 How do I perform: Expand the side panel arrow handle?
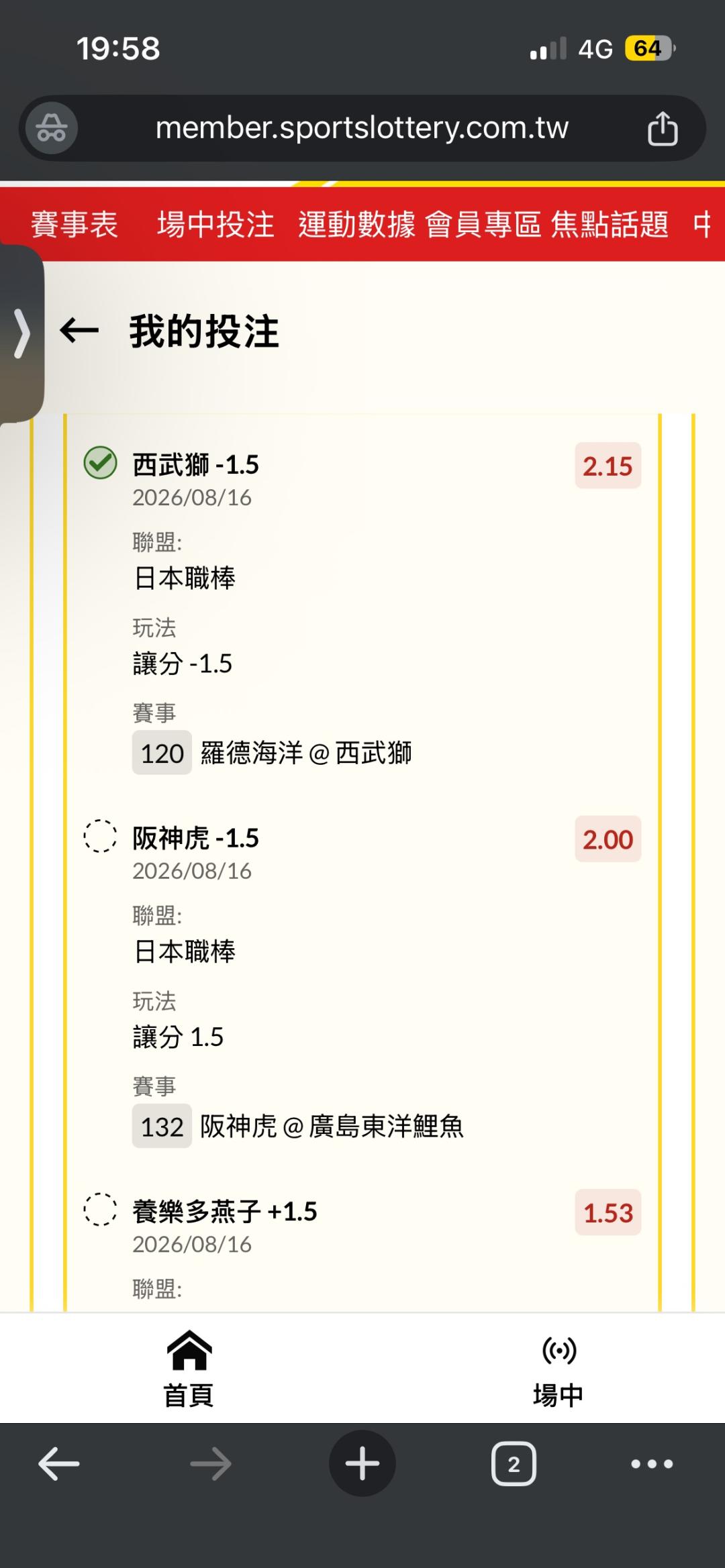point(21,333)
